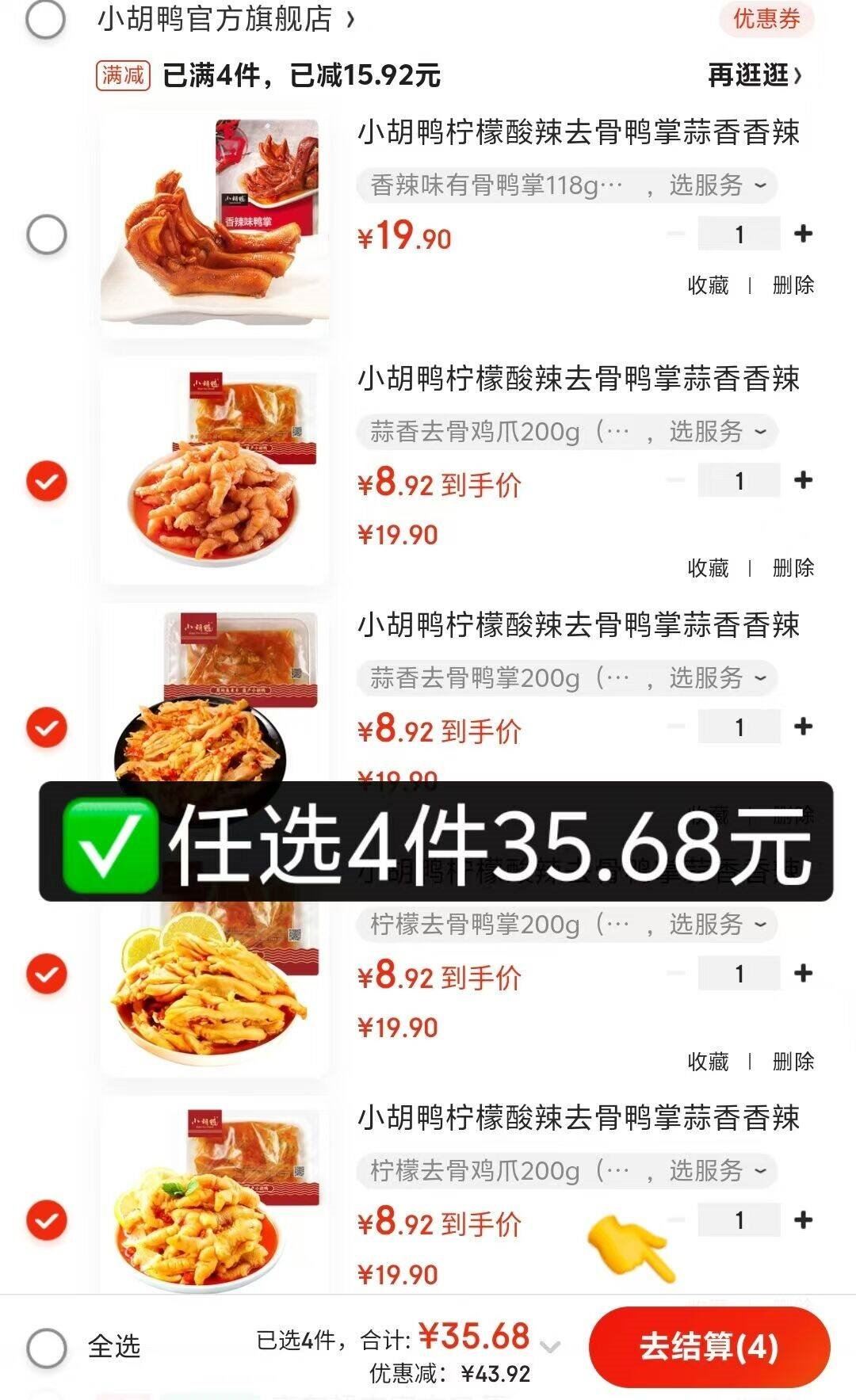Change spec for 蒜香去骨鸭掌200g
856x1400 pixels.
pos(566,678)
